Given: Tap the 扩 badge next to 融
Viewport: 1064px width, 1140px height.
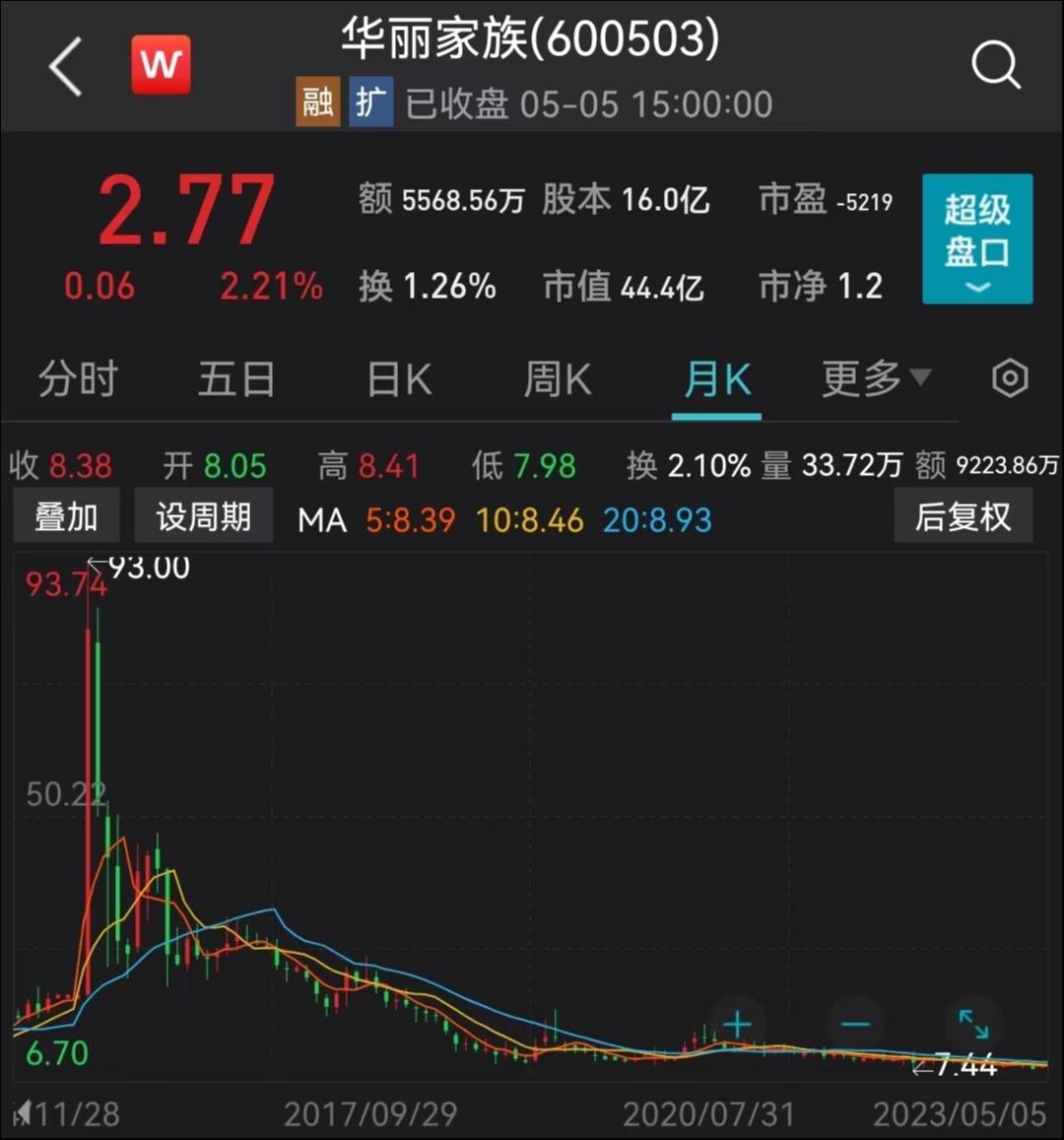Looking at the screenshot, I should pos(371,101).
